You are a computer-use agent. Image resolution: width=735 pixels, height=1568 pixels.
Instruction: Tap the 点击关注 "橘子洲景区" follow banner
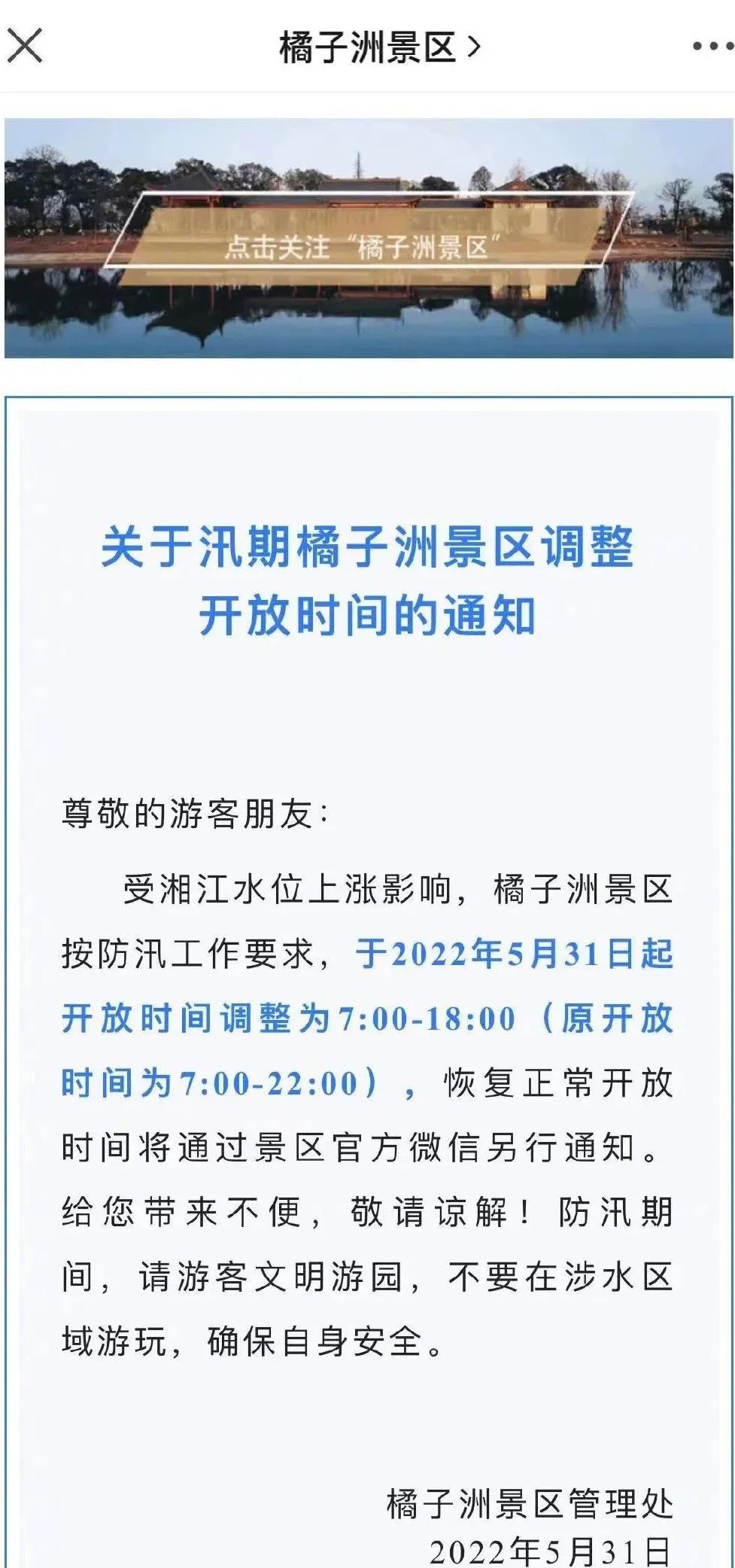(x=366, y=239)
